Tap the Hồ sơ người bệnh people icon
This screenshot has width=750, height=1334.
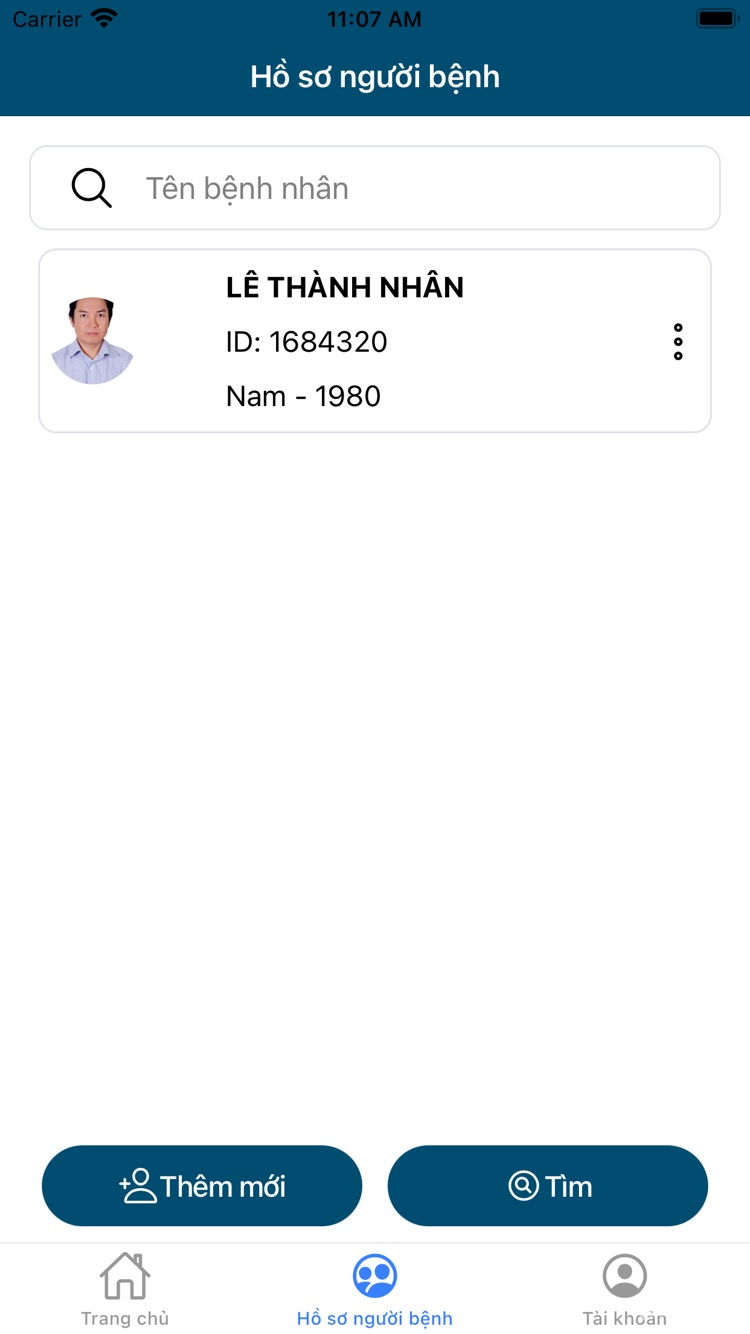point(374,1276)
